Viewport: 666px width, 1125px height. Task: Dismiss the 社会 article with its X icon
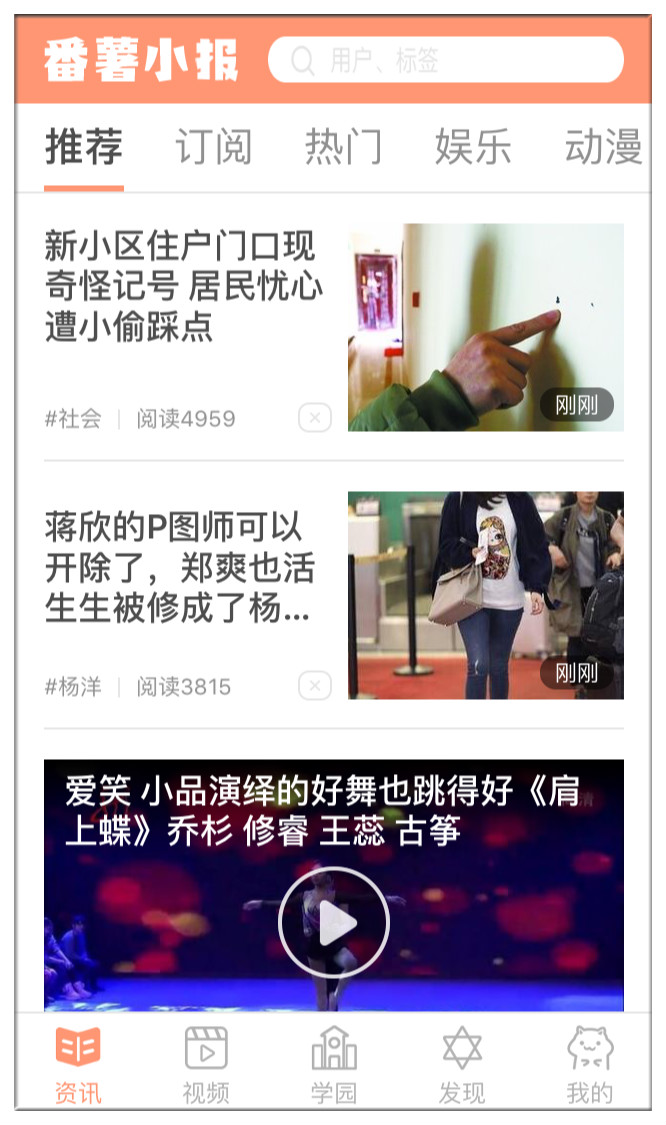[x=314, y=418]
